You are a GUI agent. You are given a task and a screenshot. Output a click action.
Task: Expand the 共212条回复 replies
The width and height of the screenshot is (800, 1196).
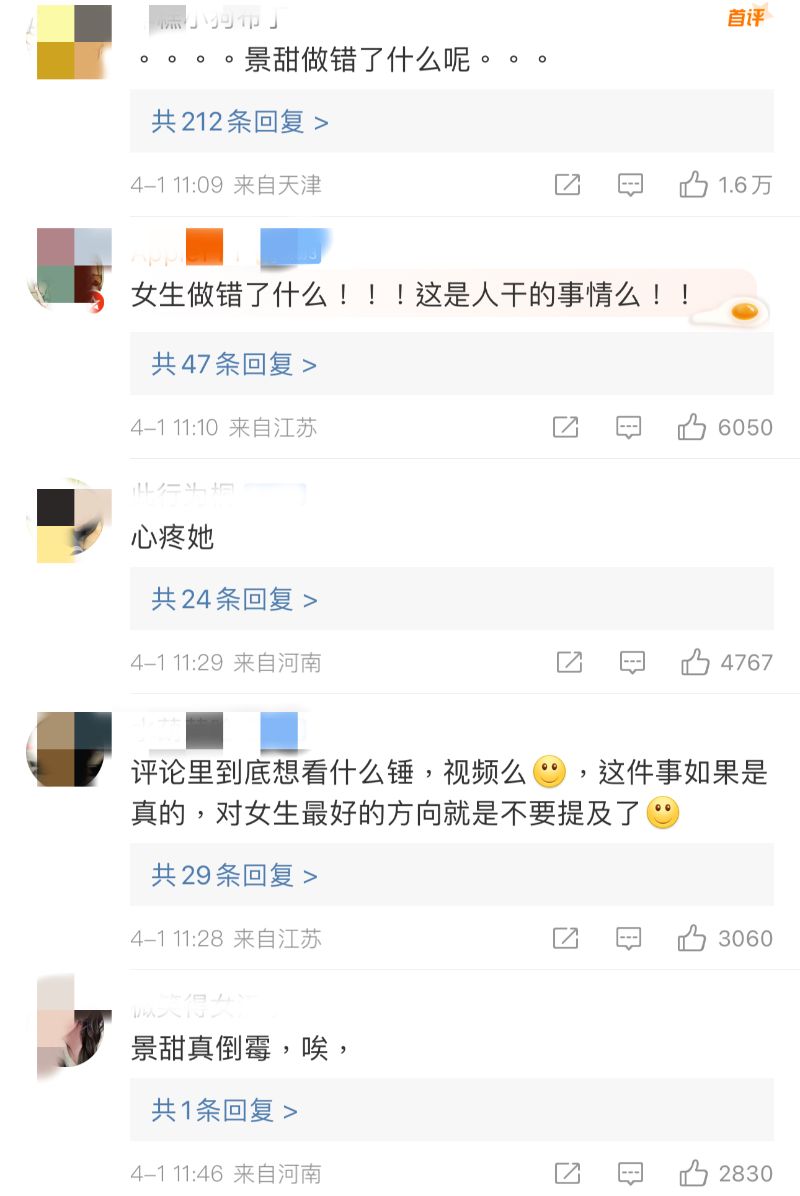(x=240, y=122)
